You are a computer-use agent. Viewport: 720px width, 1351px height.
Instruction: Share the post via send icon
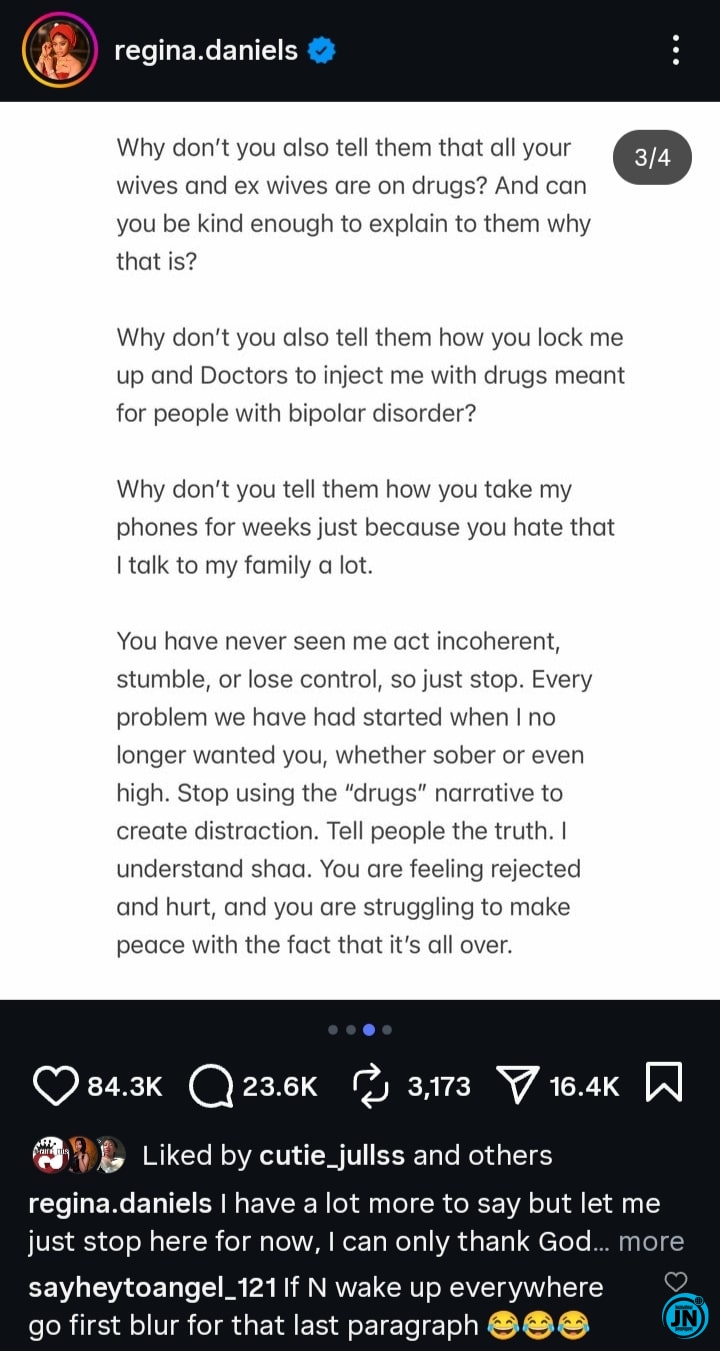519,1086
